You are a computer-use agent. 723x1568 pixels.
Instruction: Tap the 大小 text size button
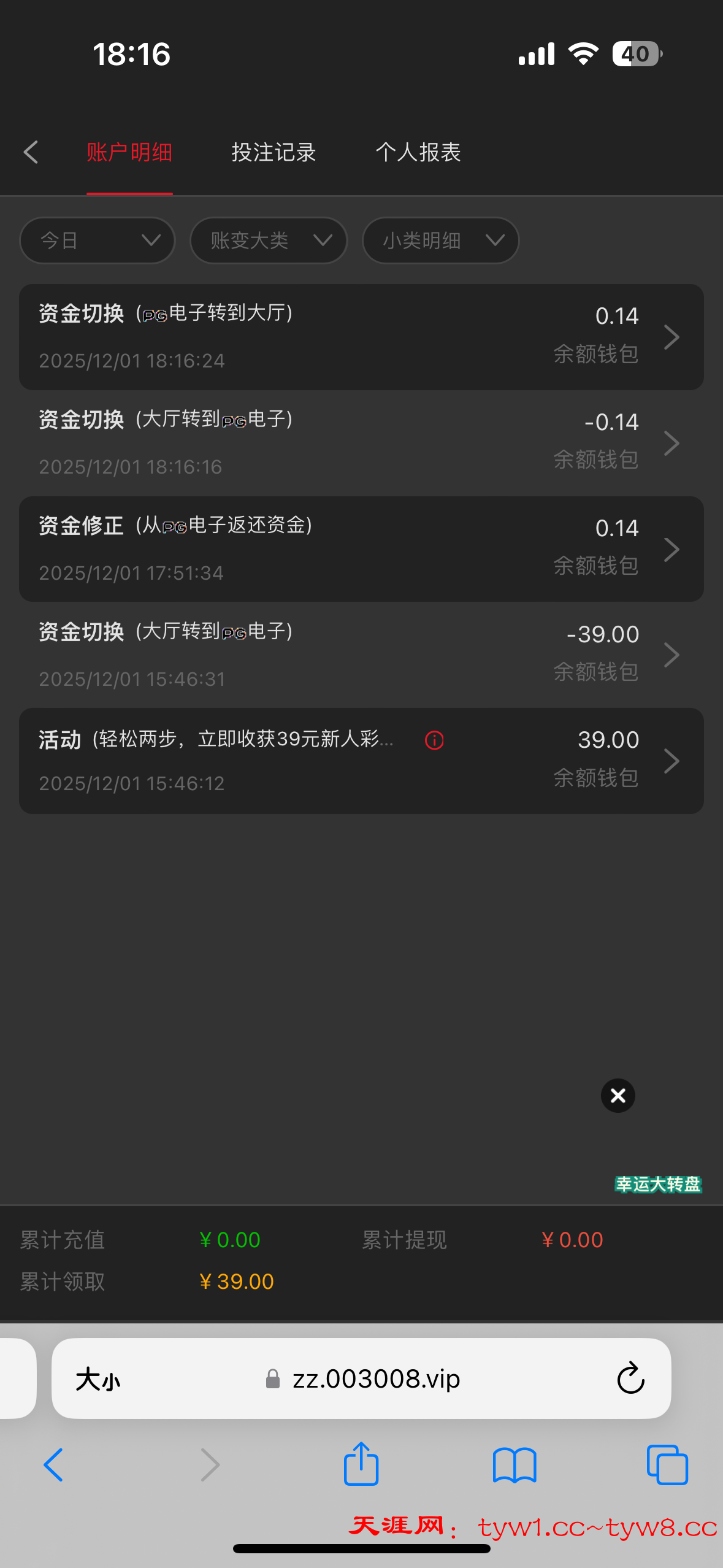(98, 1380)
